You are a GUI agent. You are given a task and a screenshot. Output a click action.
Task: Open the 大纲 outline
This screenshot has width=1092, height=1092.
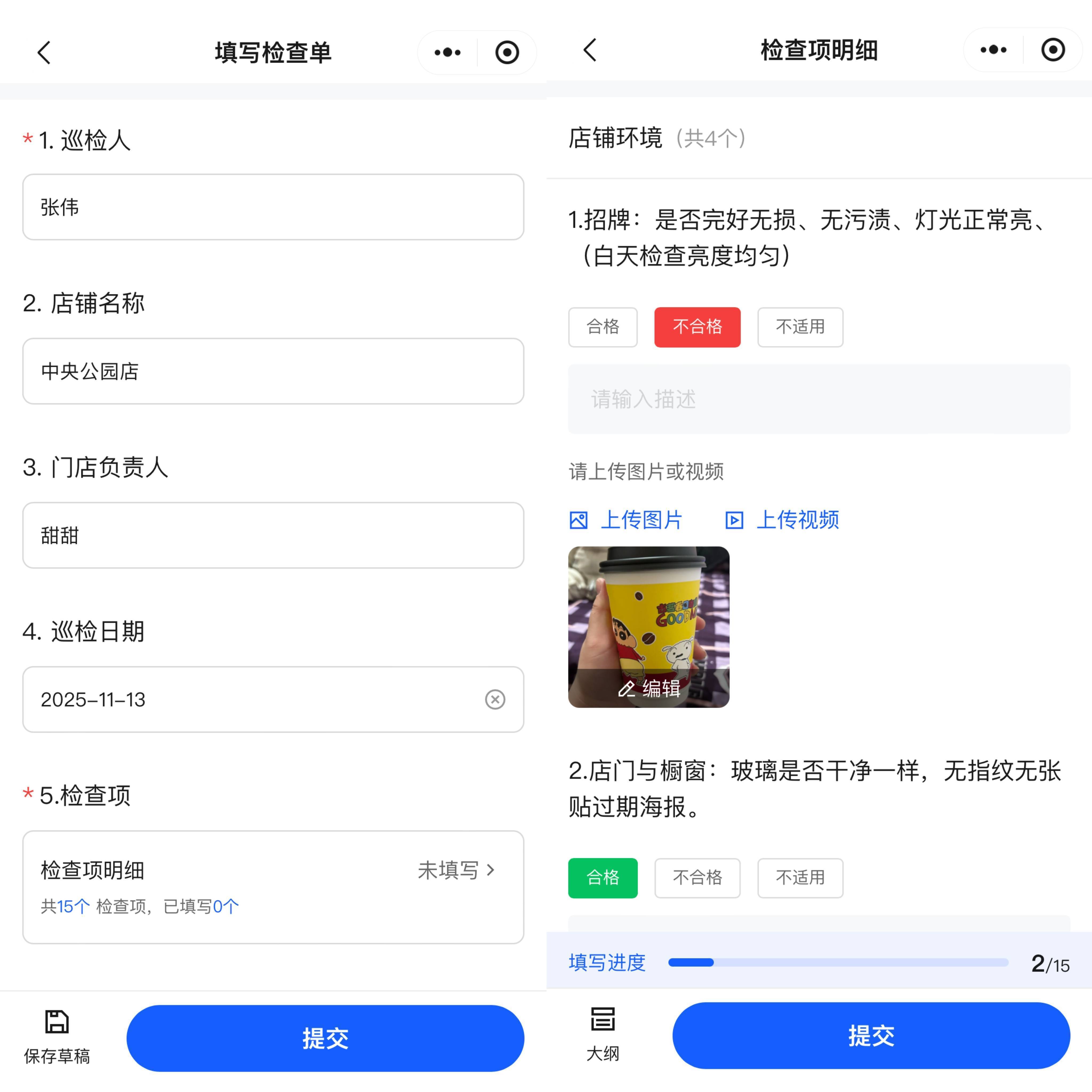point(603,1034)
